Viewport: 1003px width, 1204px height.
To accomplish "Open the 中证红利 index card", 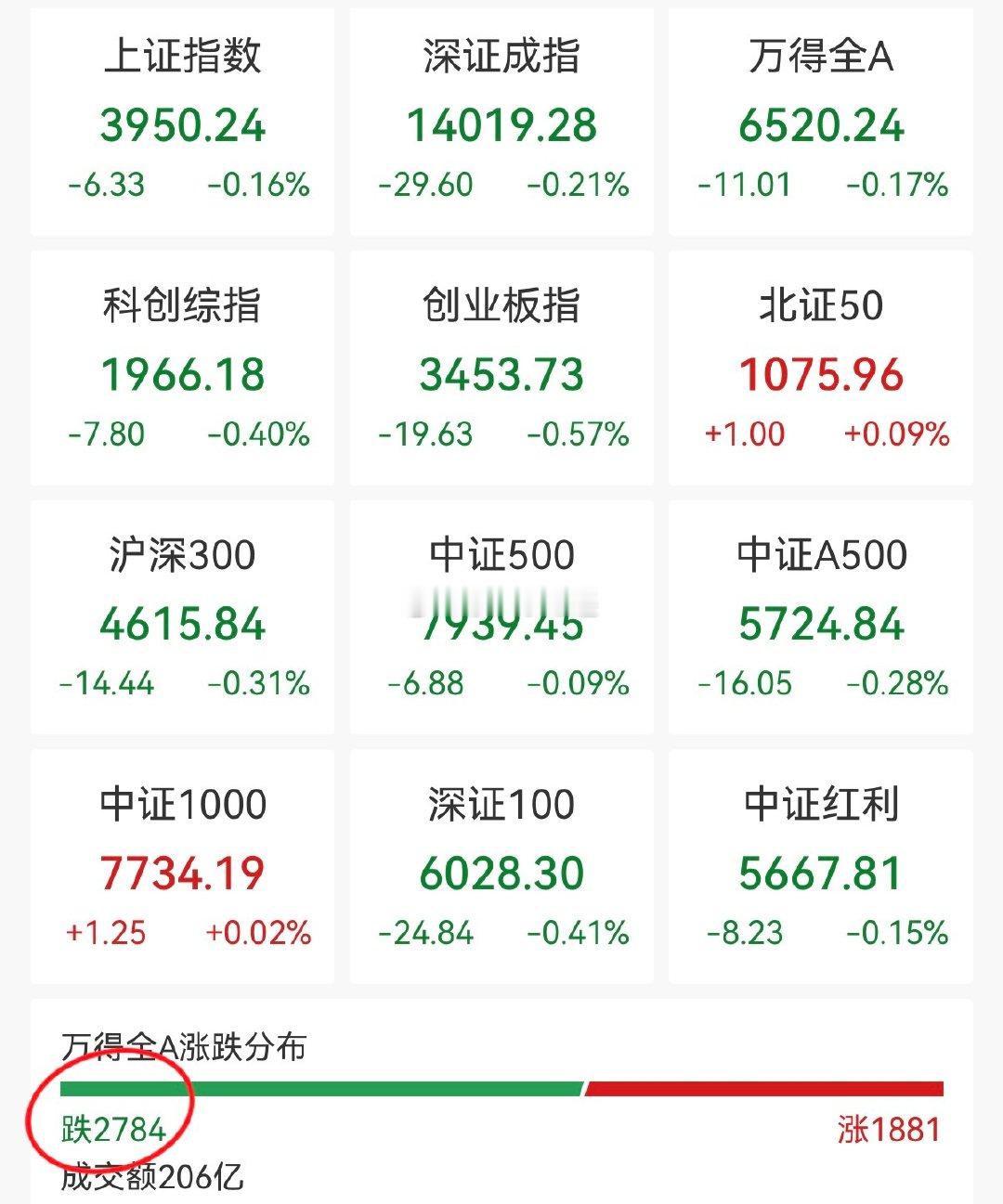I will 821,867.
